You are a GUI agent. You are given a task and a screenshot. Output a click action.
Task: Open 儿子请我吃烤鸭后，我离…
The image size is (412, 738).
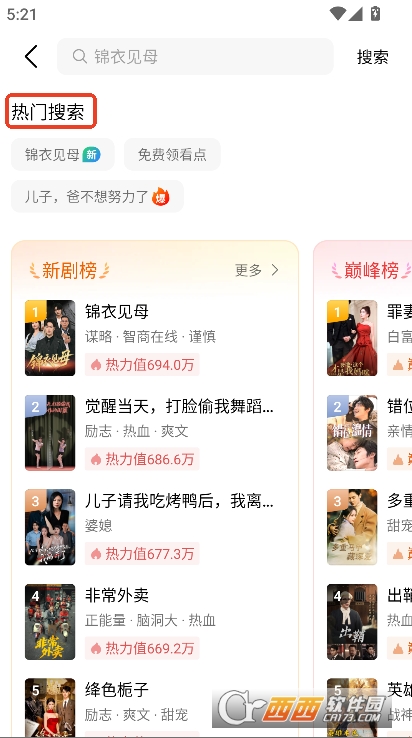pos(155,527)
